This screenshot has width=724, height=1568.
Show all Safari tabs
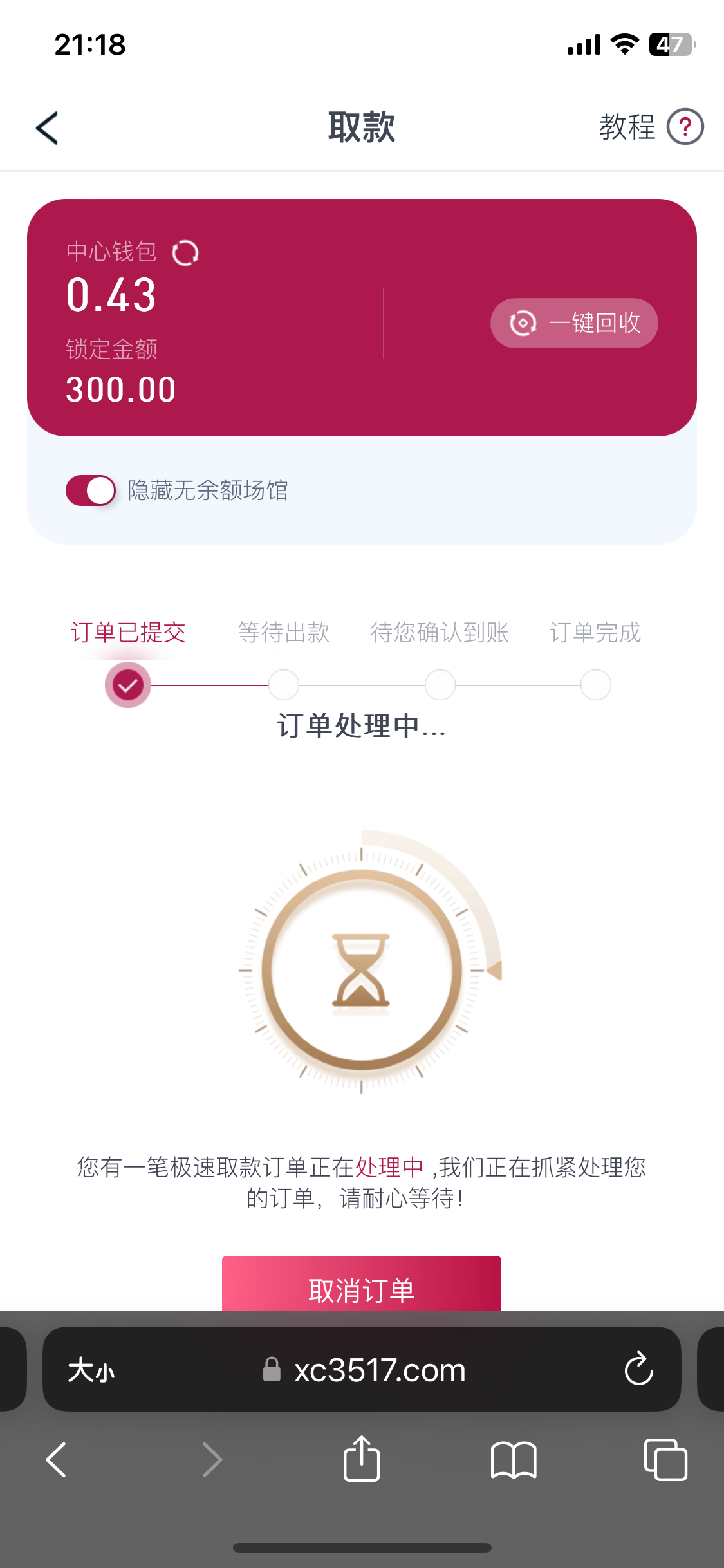pyautogui.click(x=665, y=1460)
